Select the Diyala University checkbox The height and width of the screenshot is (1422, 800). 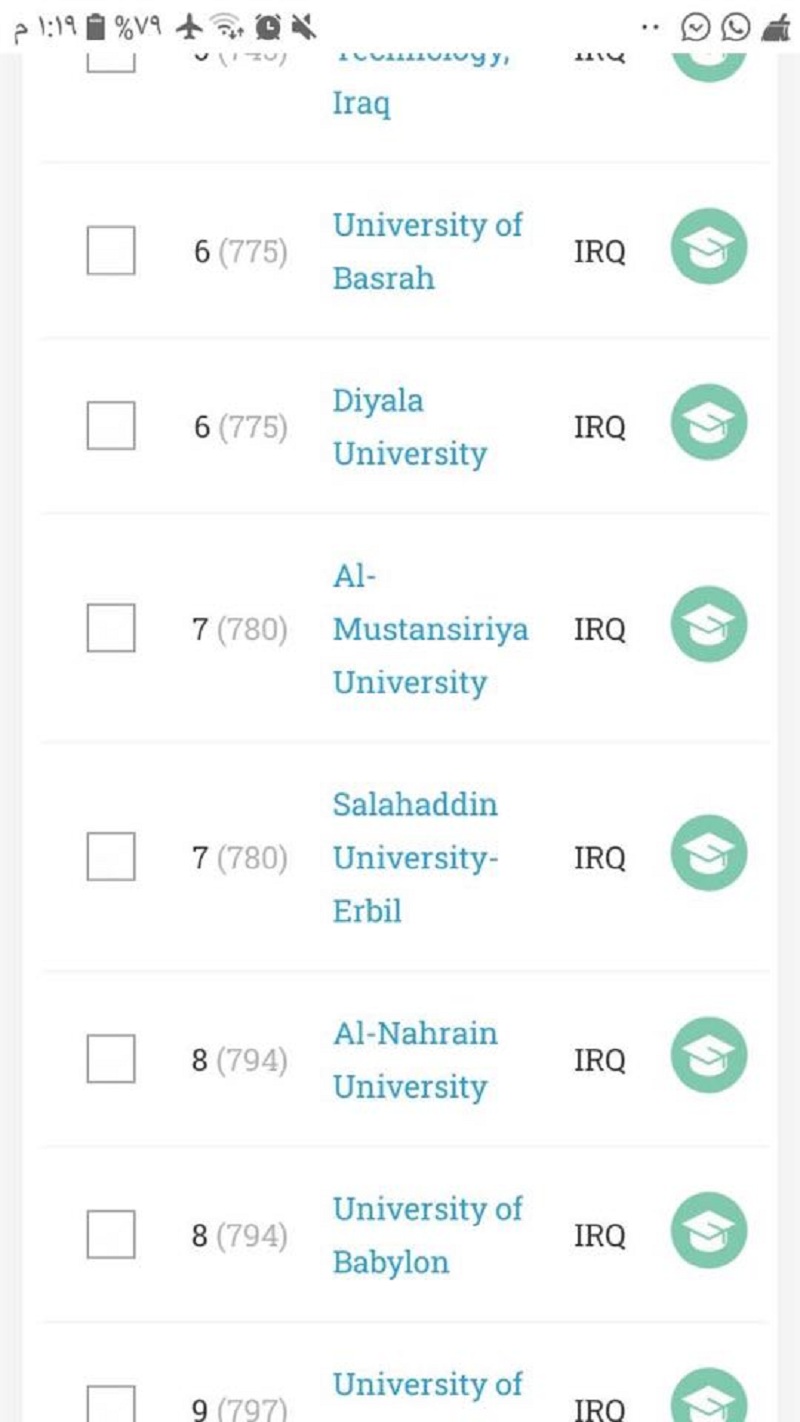pyautogui.click(x=111, y=426)
